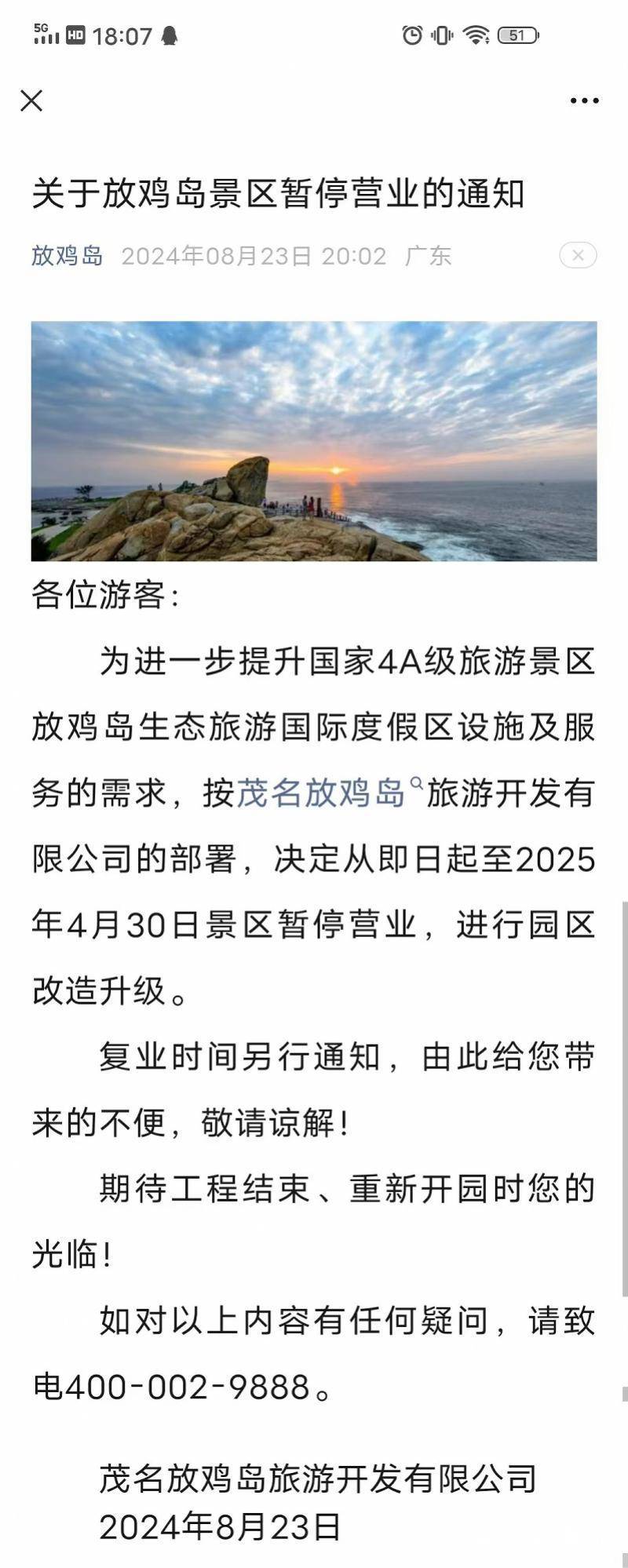Dismiss using the small oval X button
628x1568 pixels.
[x=578, y=255]
